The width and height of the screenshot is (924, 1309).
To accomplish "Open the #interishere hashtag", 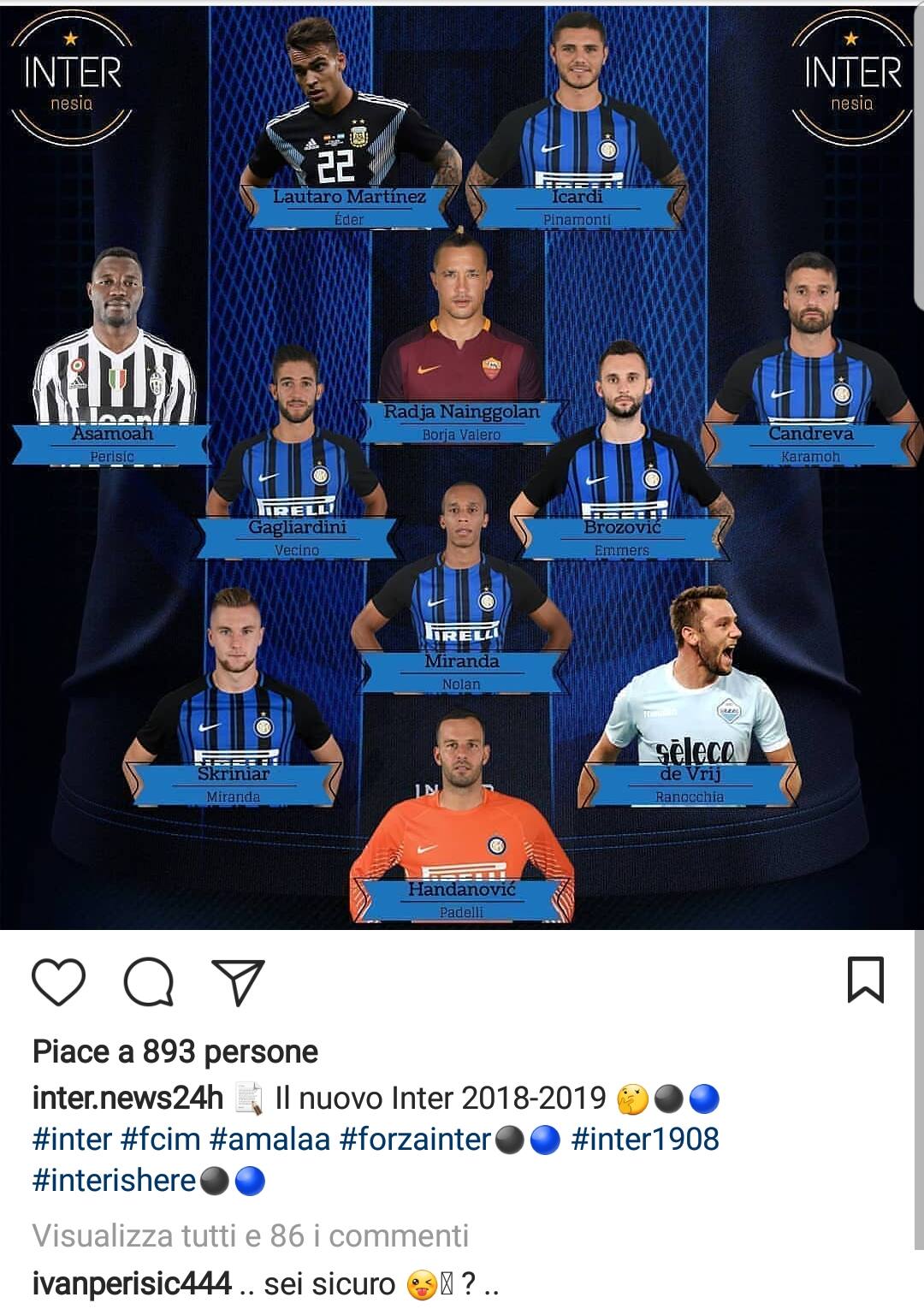I will coord(115,1181).
